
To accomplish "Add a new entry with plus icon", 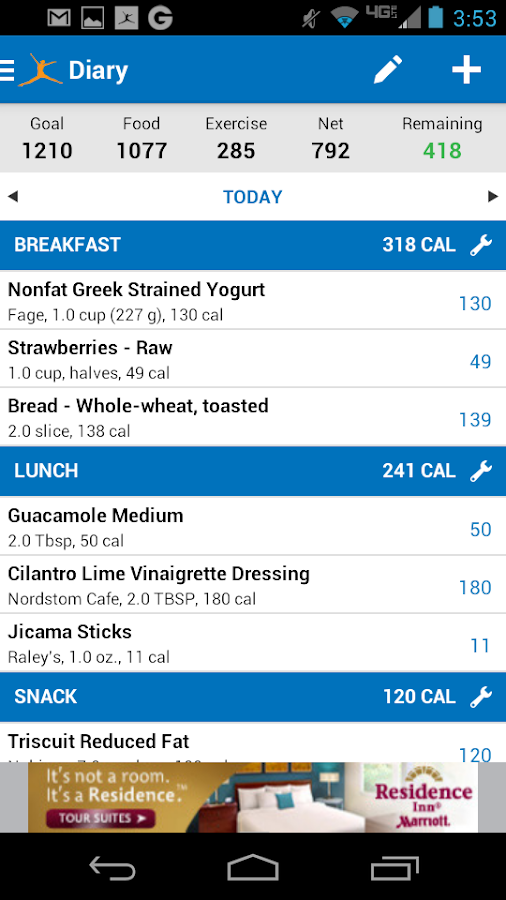I will point(466,70).
